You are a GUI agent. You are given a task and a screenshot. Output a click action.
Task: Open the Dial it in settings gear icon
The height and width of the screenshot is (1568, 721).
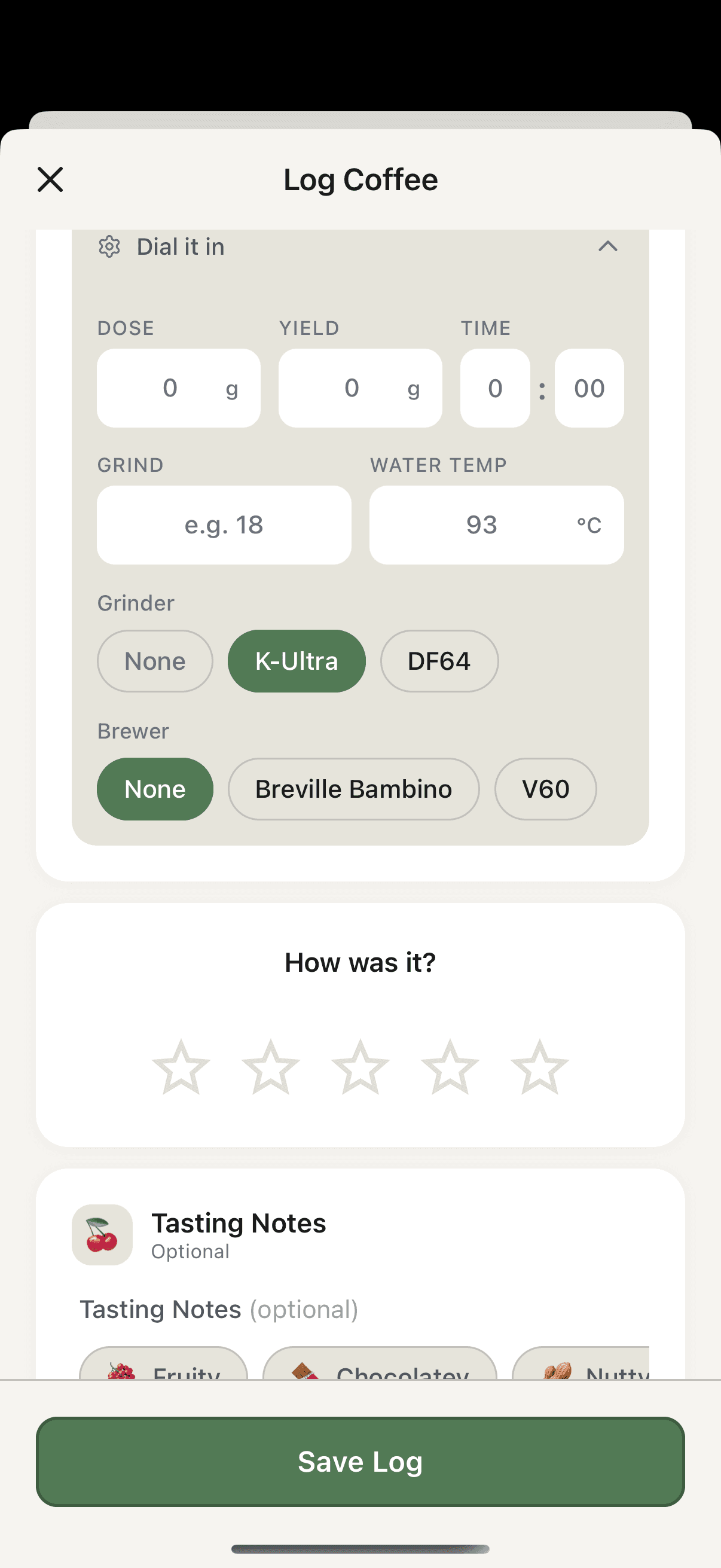point(109,246)
